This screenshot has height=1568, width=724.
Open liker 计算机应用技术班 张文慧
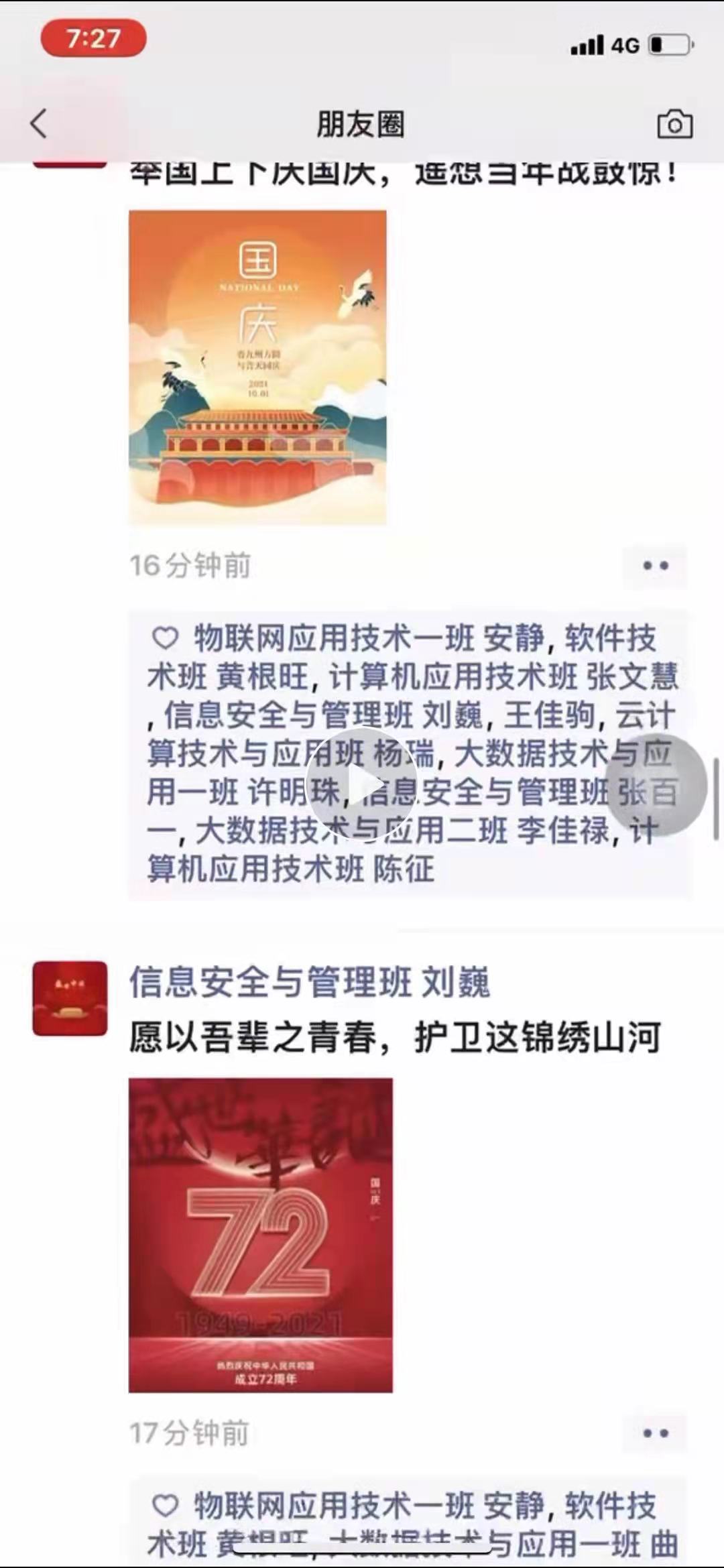503,677
